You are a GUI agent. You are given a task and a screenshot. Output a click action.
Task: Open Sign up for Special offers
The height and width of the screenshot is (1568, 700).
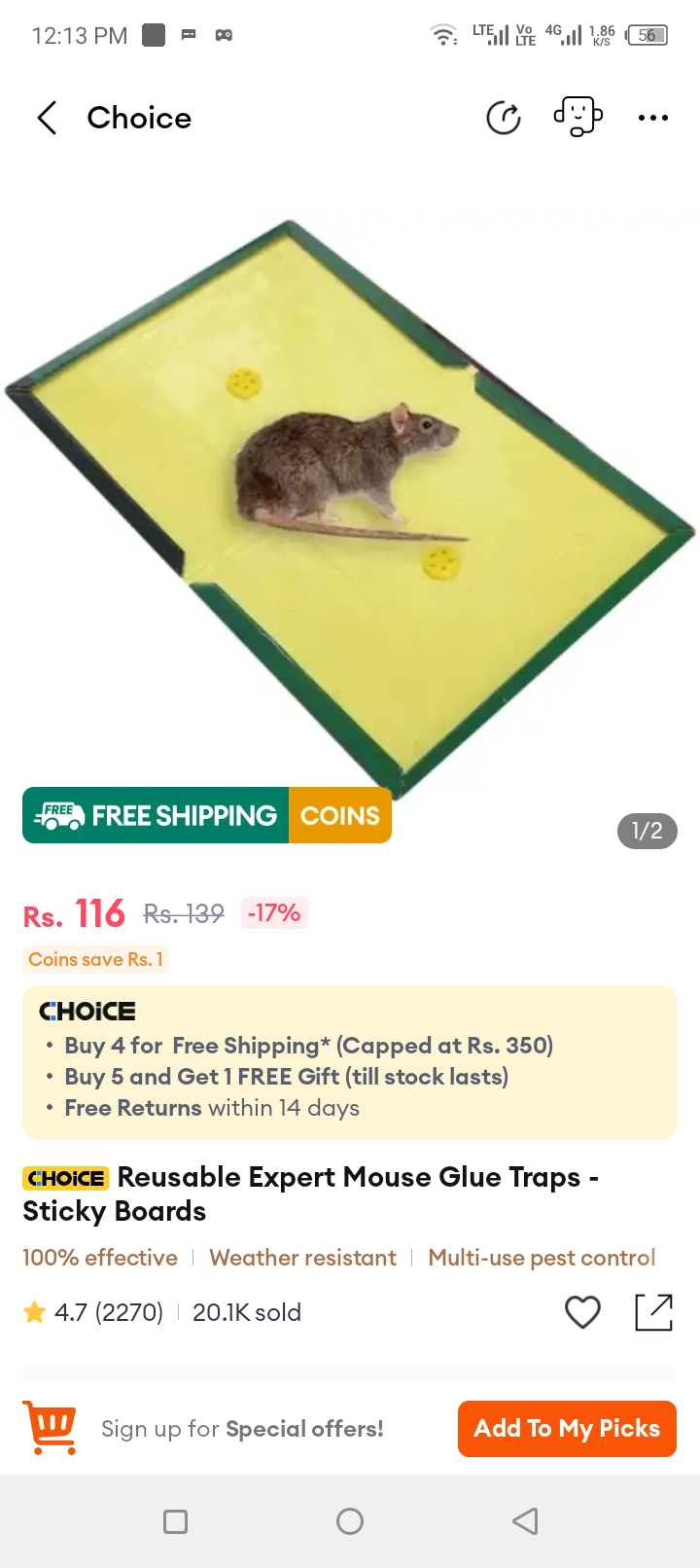[242, 1428]
